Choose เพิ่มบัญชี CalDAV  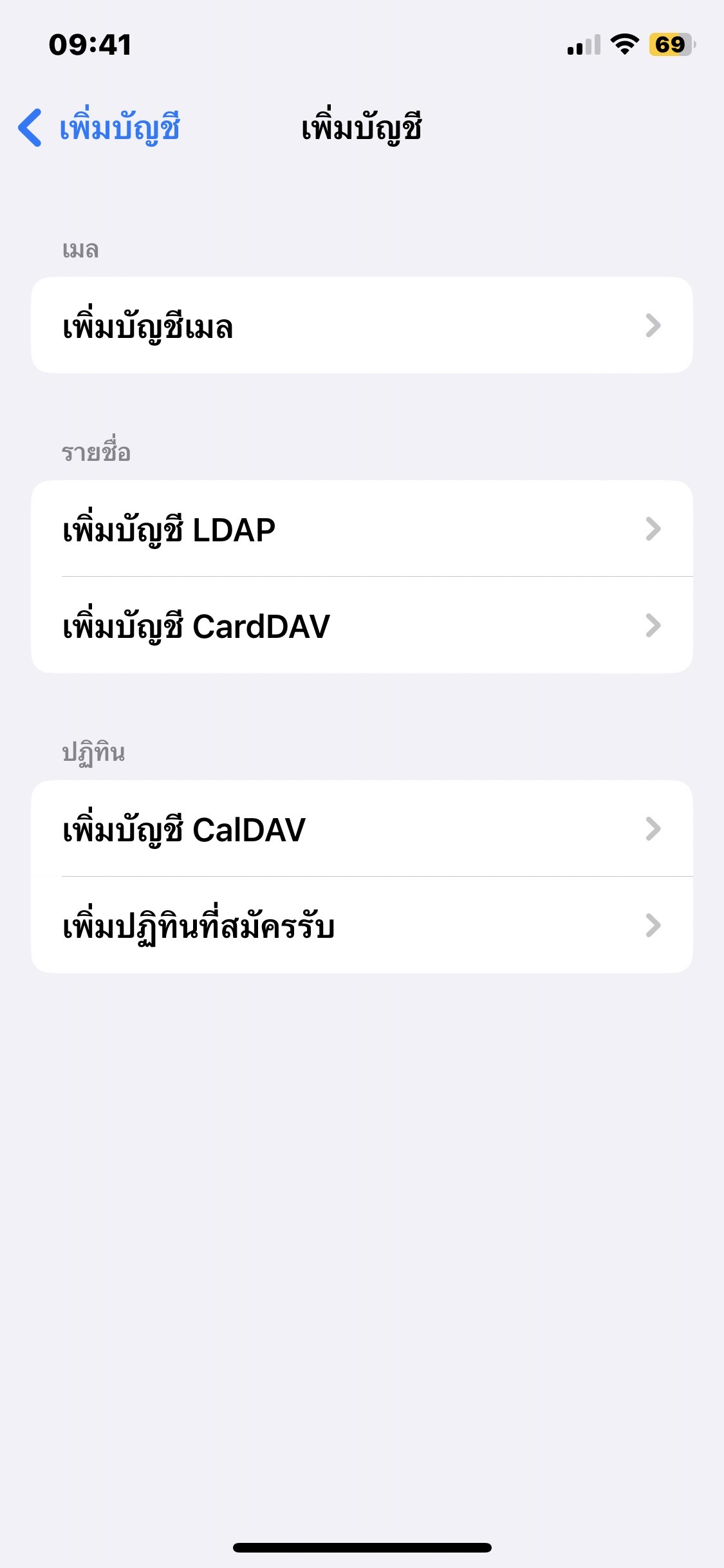(x=362, y=828)
